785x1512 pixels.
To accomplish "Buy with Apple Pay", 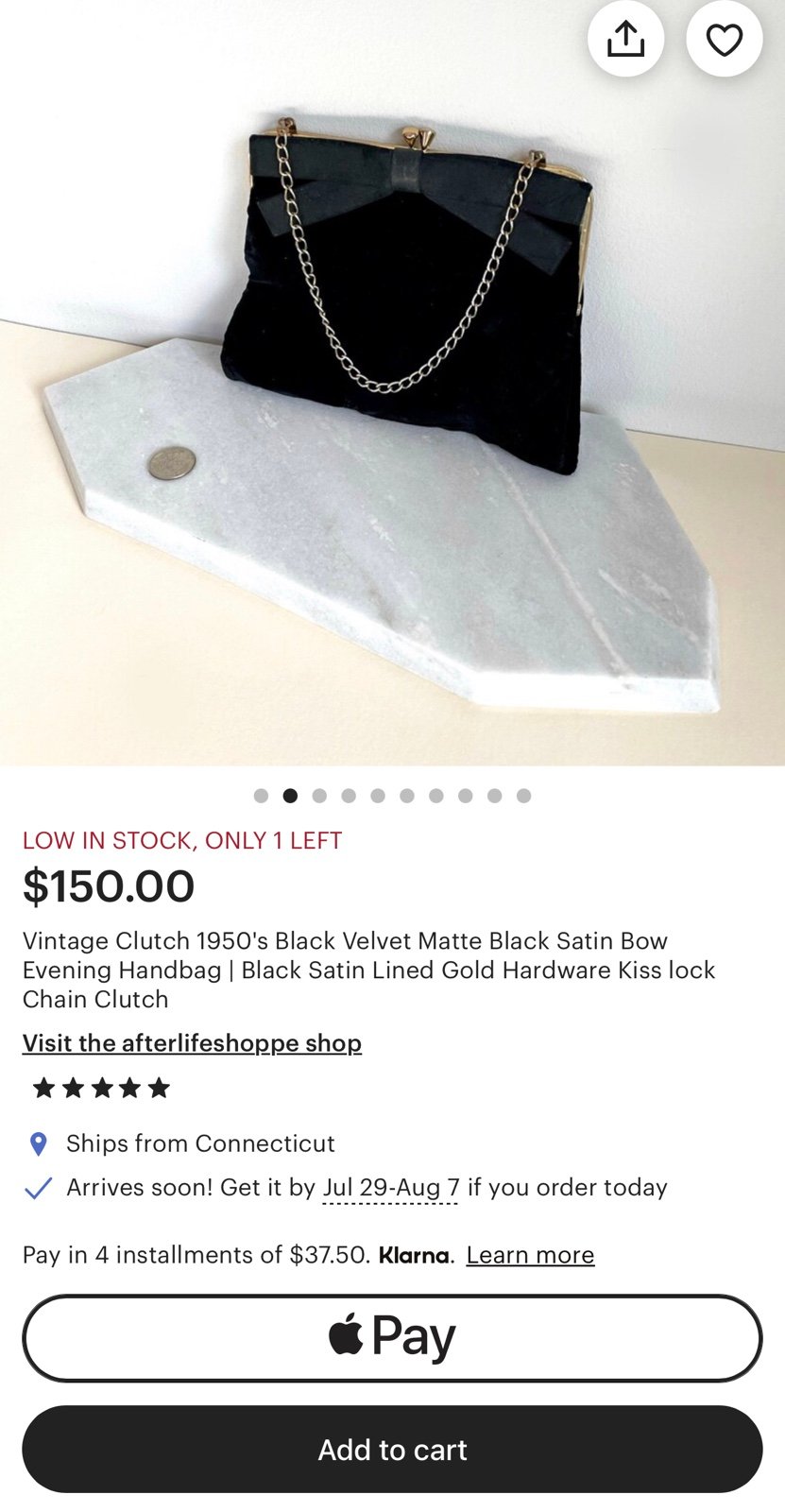I will point(392,1338).
